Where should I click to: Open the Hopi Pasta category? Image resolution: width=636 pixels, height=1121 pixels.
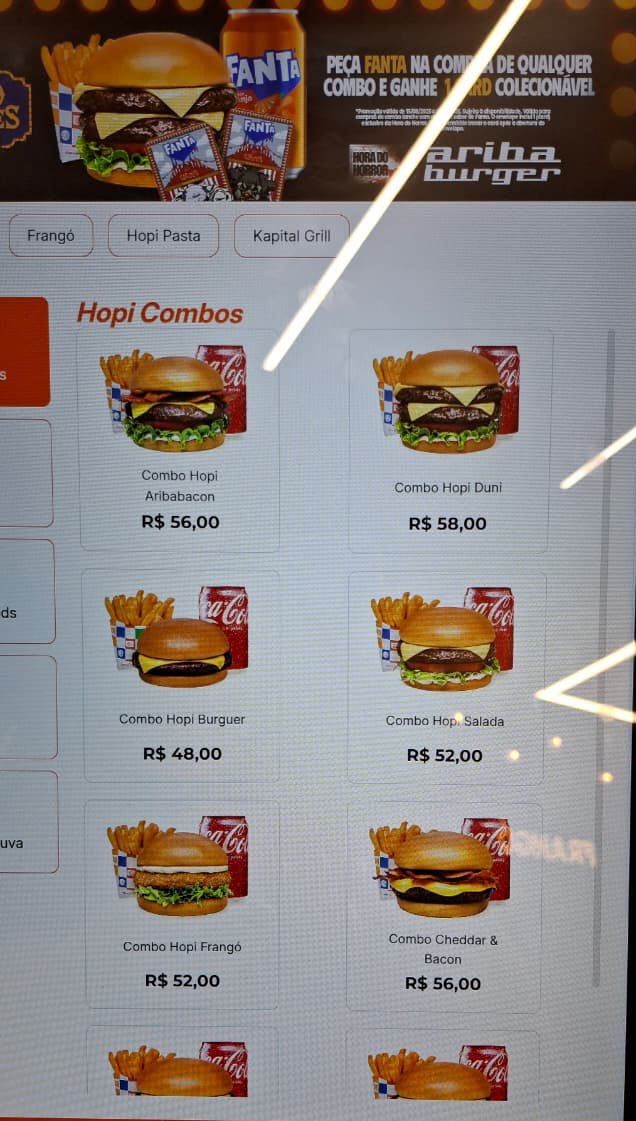pyautogui.click(x=163, y=236)
